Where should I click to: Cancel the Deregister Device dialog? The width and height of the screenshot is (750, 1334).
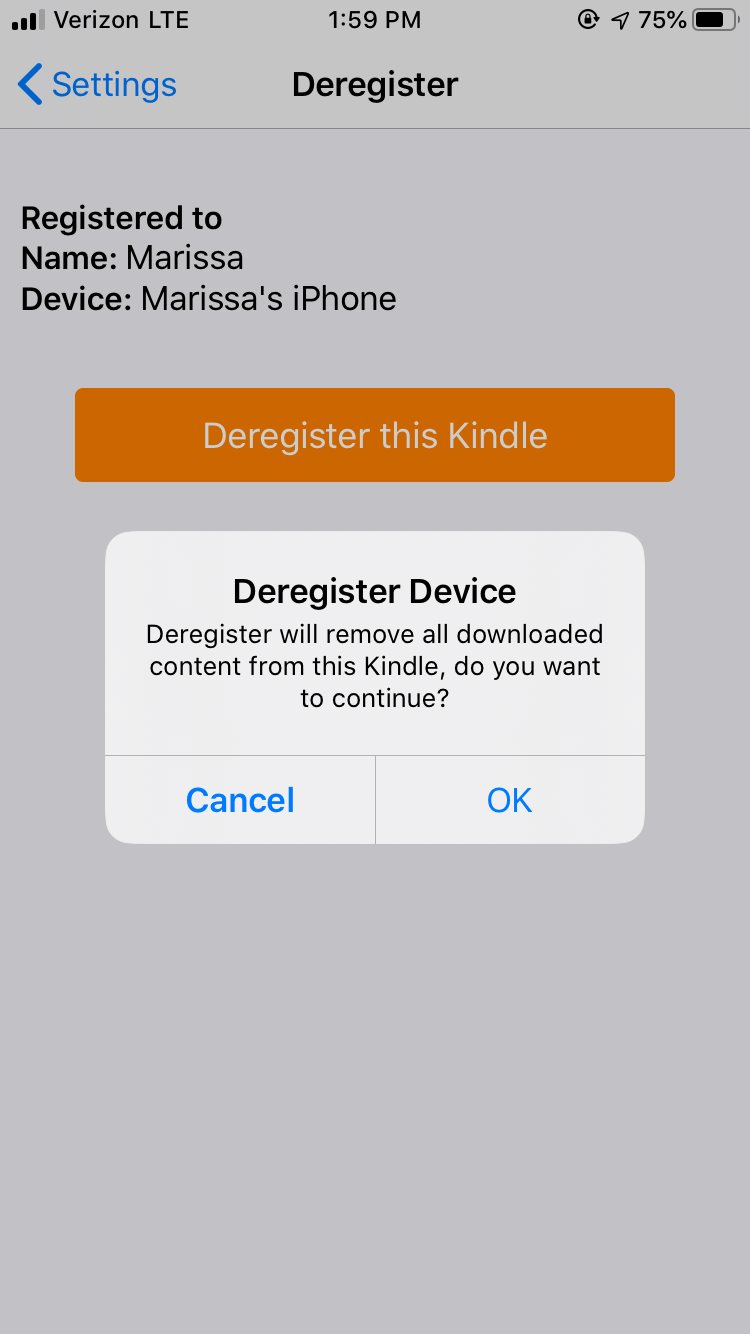point(240,800)
